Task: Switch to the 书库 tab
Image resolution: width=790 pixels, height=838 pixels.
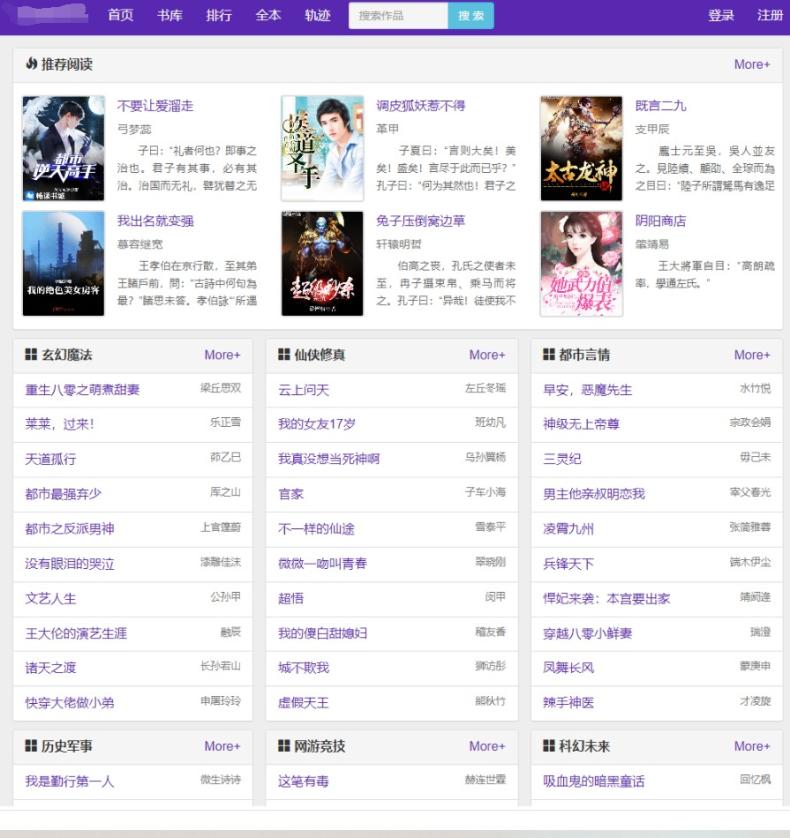Action: pyautogui.click(x=170, y=15)
